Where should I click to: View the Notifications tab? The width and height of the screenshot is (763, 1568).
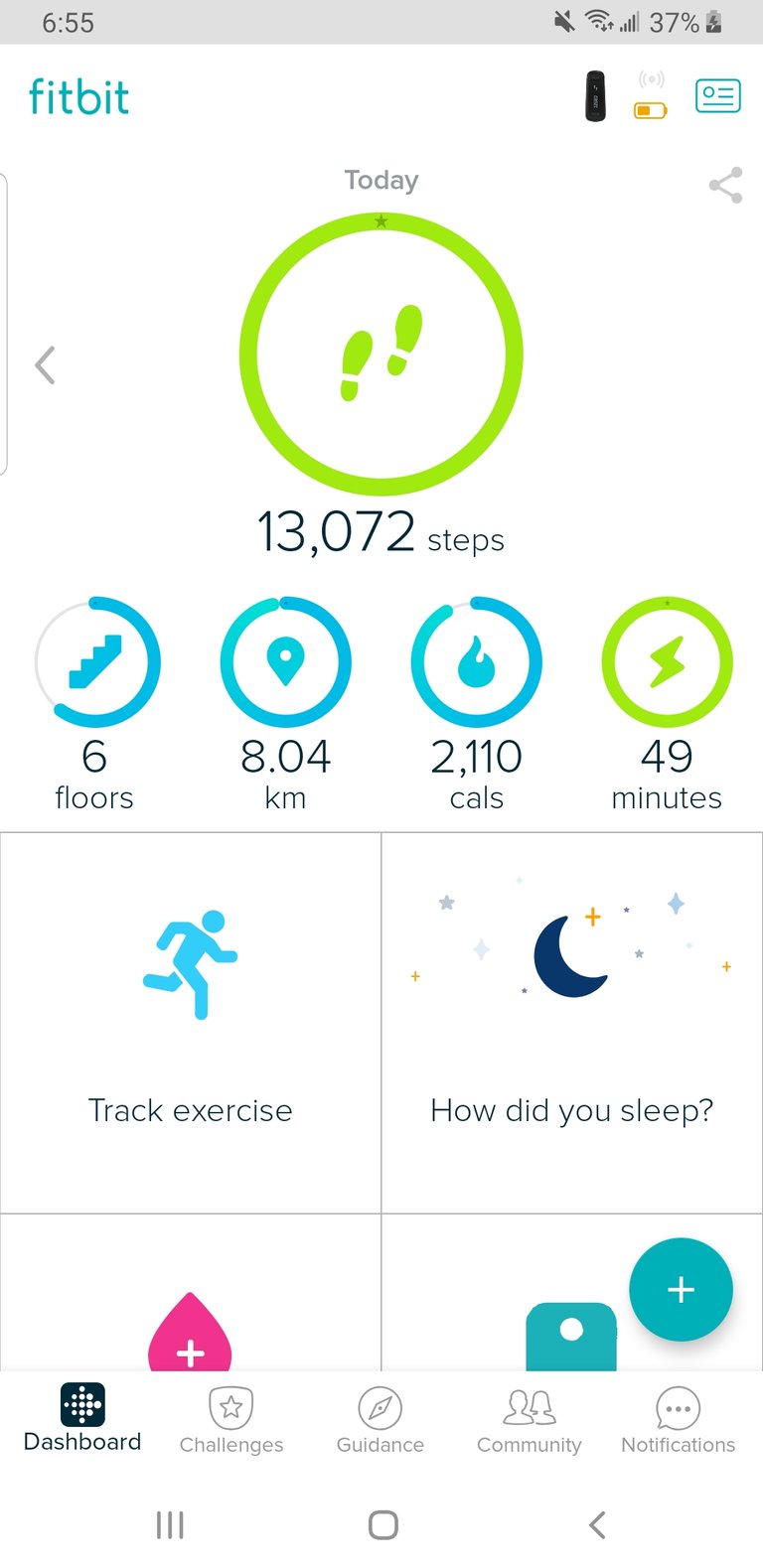point(679,1420)
